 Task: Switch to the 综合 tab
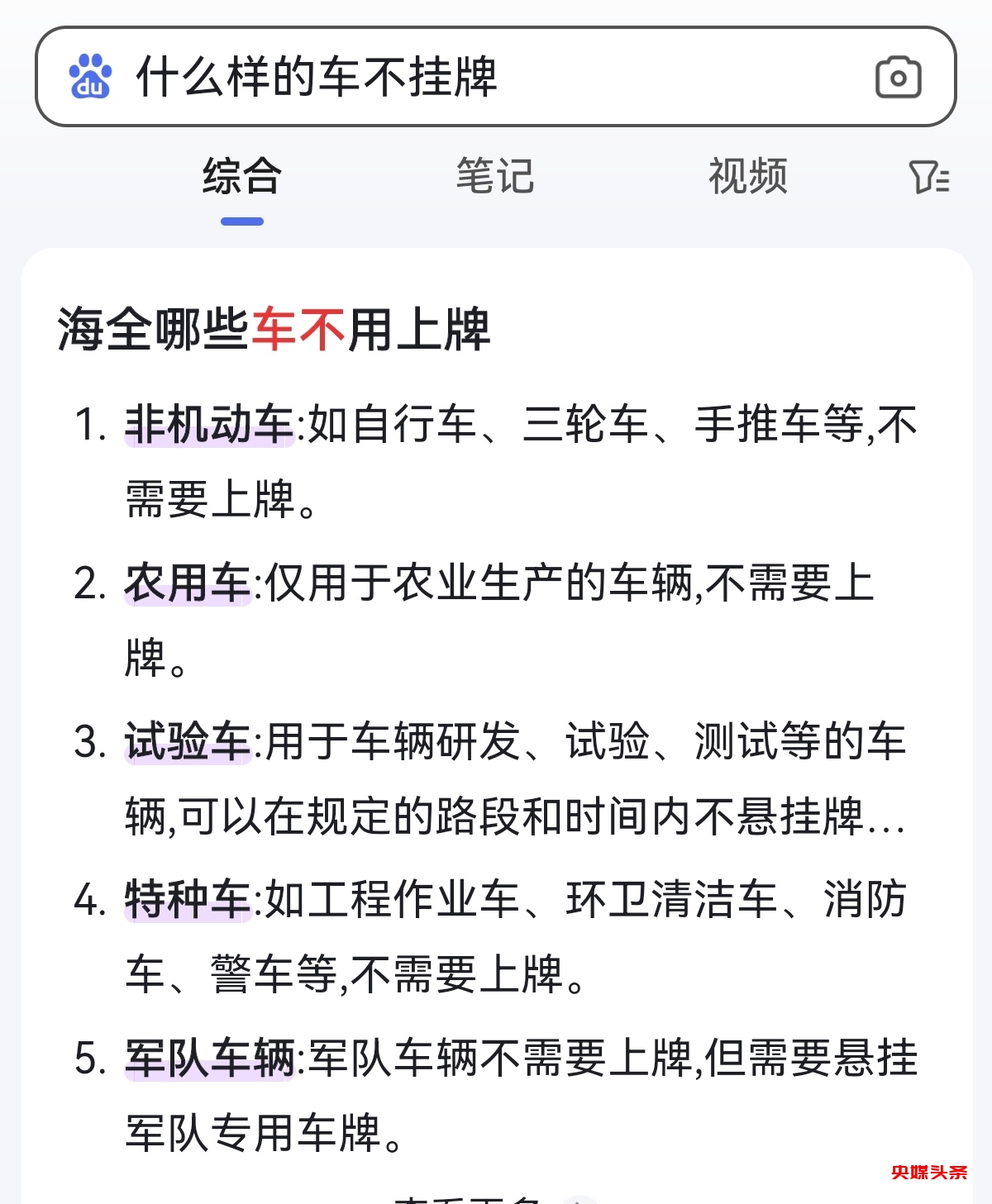241,177
